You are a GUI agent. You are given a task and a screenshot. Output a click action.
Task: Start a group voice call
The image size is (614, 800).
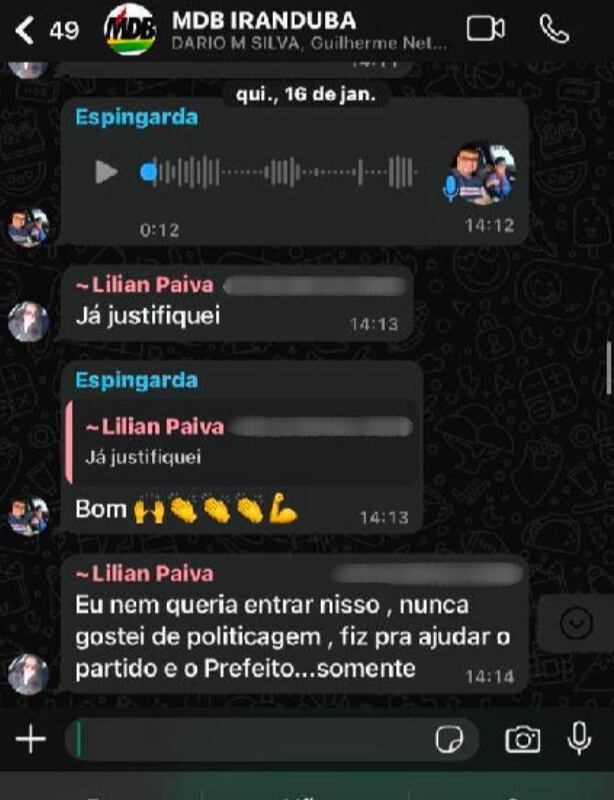tap(554, 29)
